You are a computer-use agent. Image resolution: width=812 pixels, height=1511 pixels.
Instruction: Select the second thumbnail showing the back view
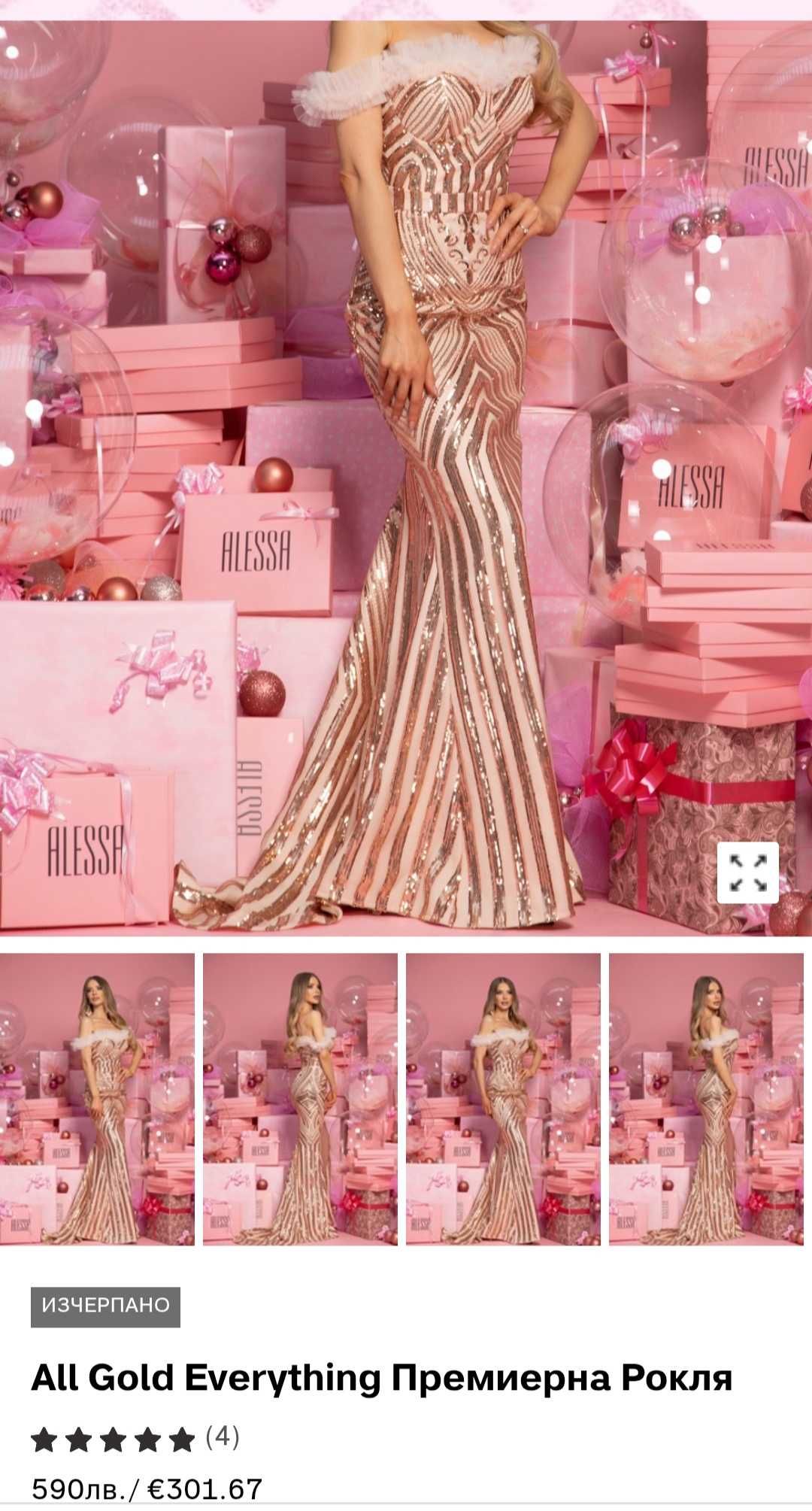(300, 1099)
